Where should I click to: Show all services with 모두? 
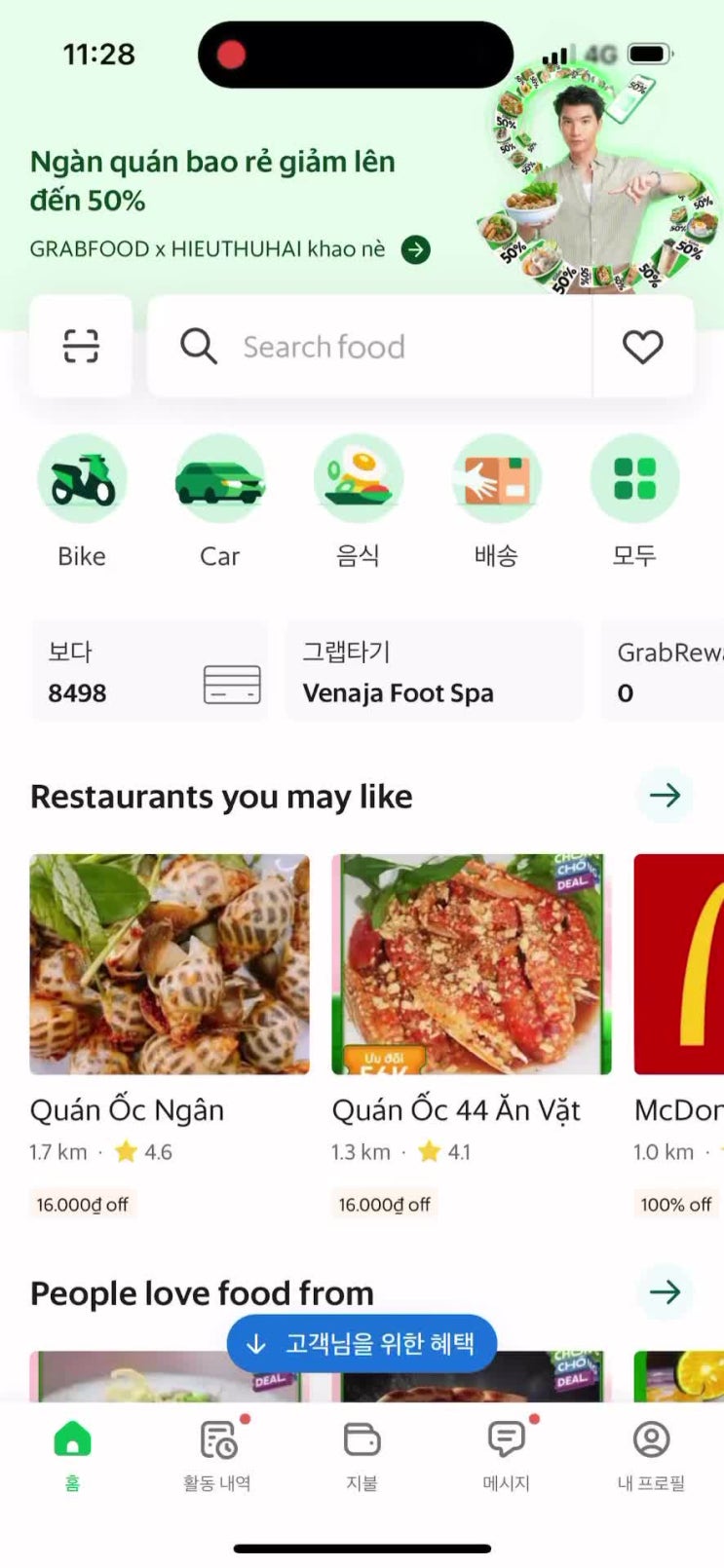click(x=634, y=480)
